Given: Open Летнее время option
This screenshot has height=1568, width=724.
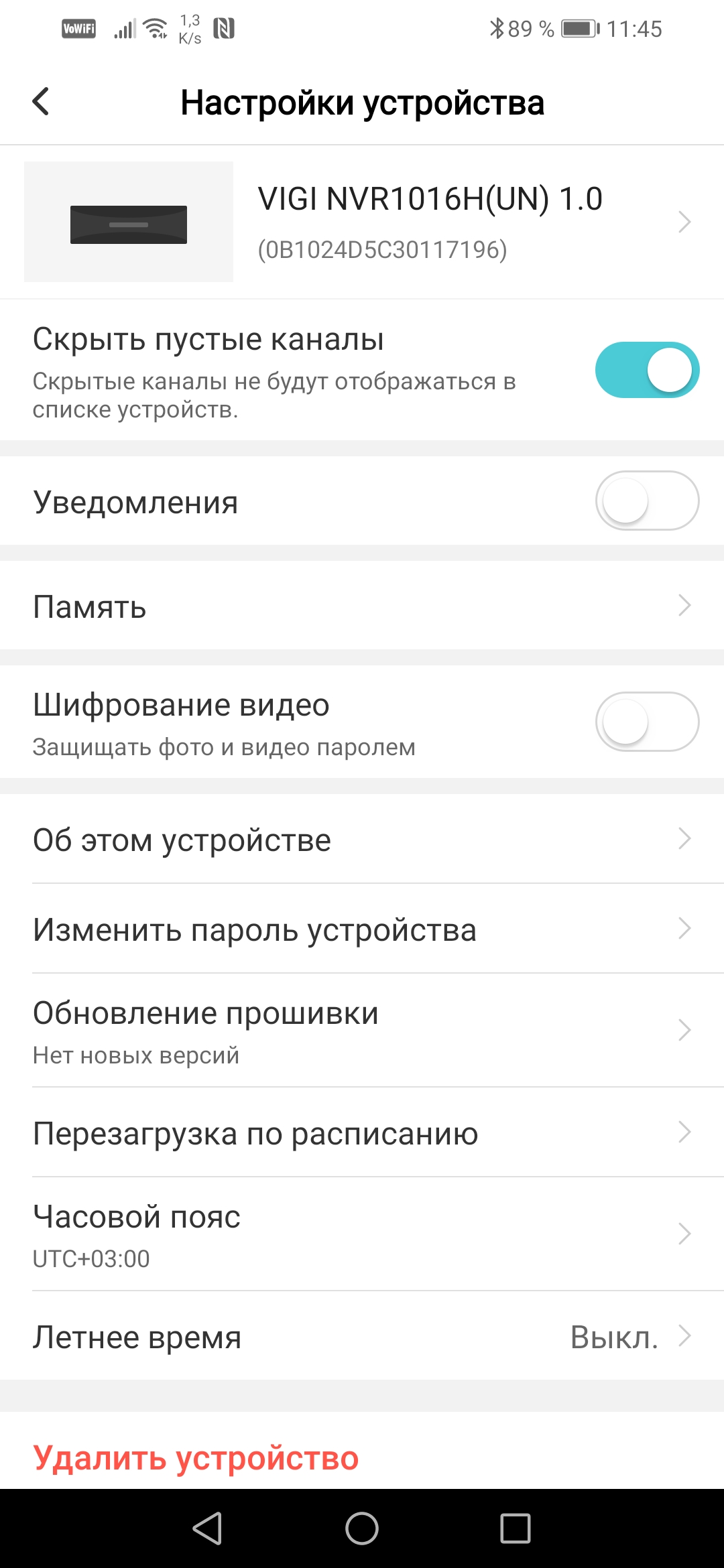Looking at the screenshot, I should [362, 1337].
